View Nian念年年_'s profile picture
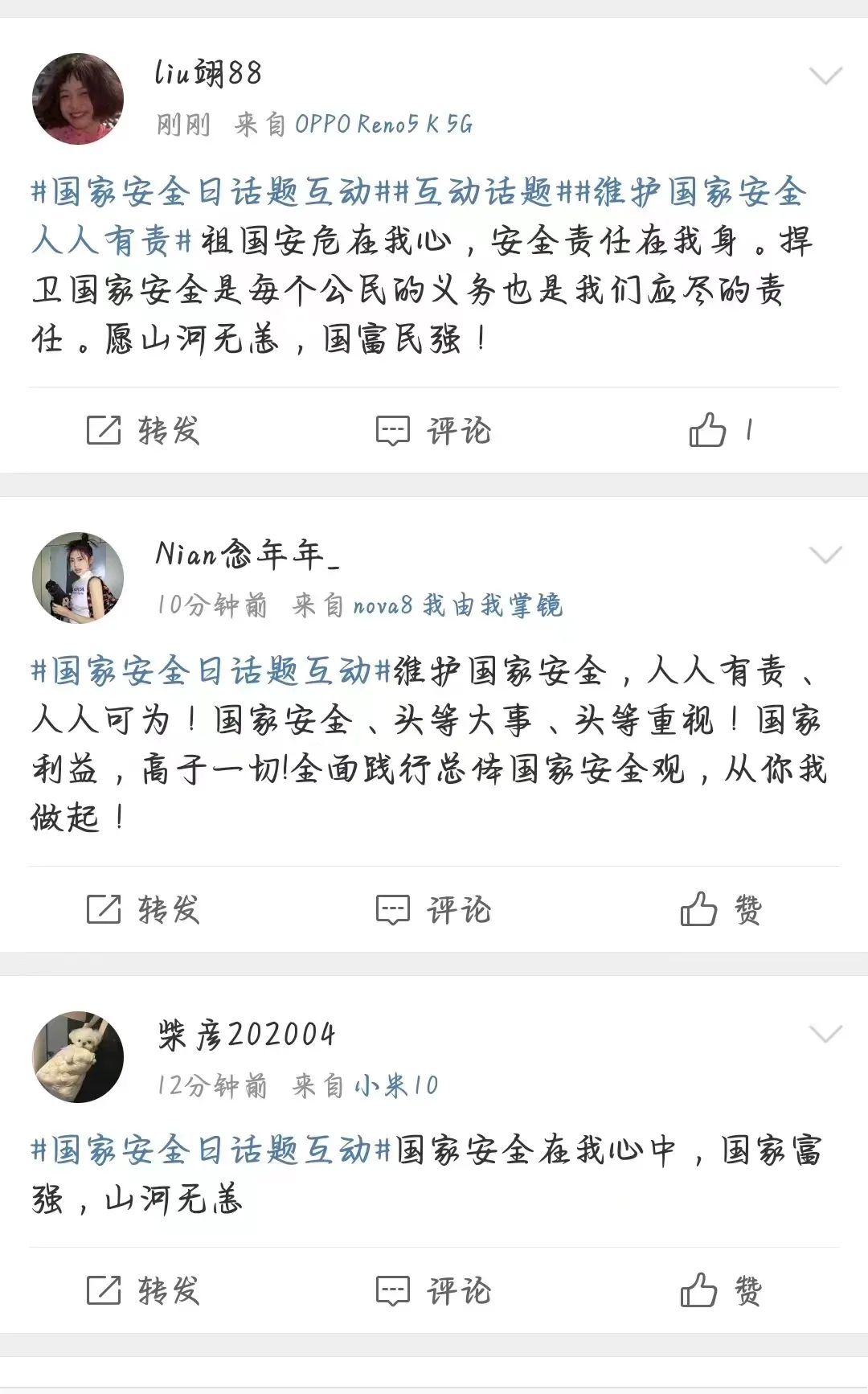The width and height of the screenshot is (868, 1394). pyautogui.click(x=78, y=577)
